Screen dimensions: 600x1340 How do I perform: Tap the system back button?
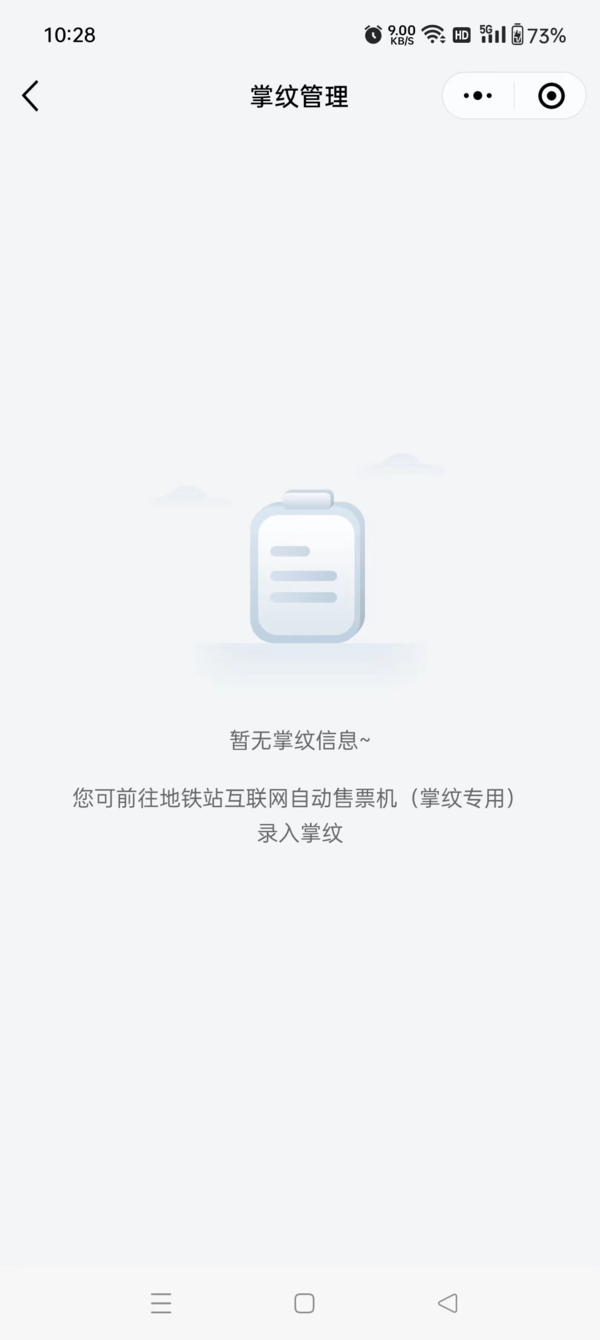tap(447, 1302)
